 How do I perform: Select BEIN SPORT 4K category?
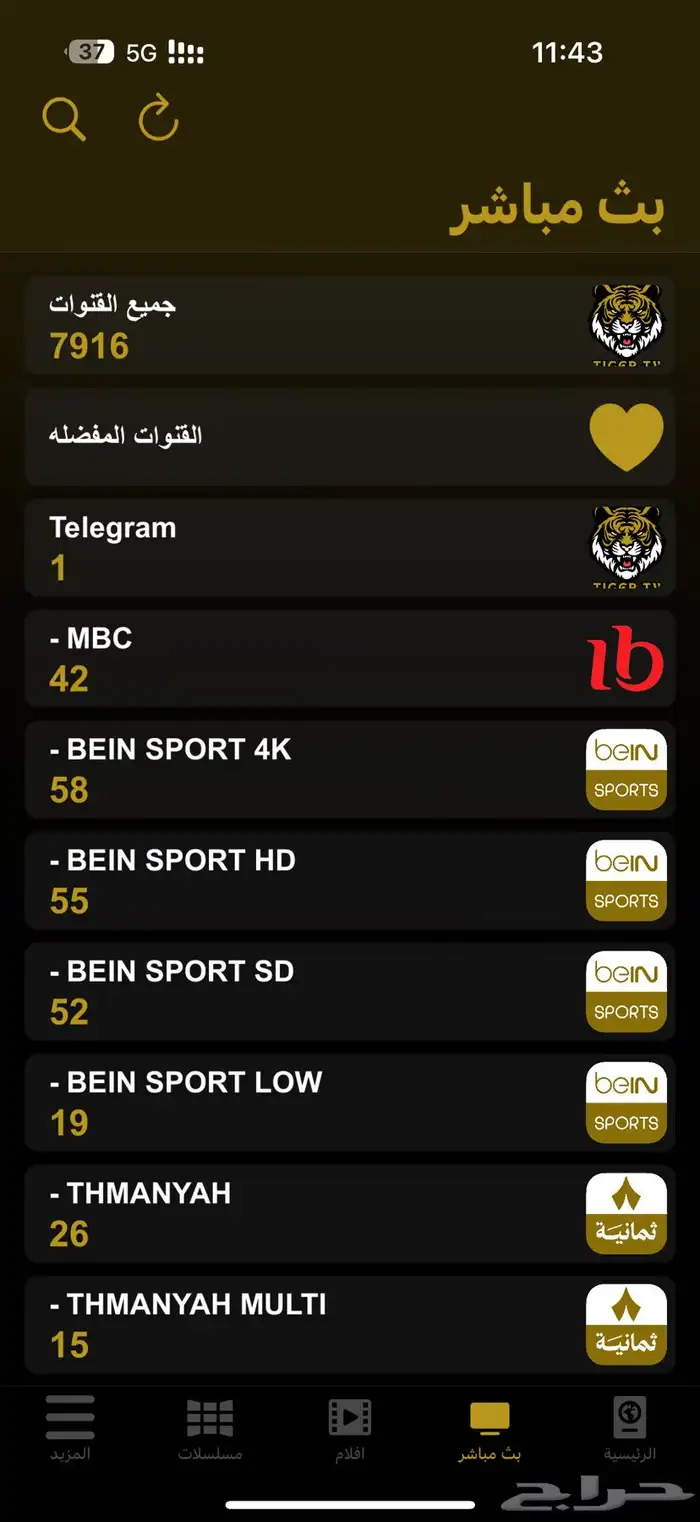point(349,770)
